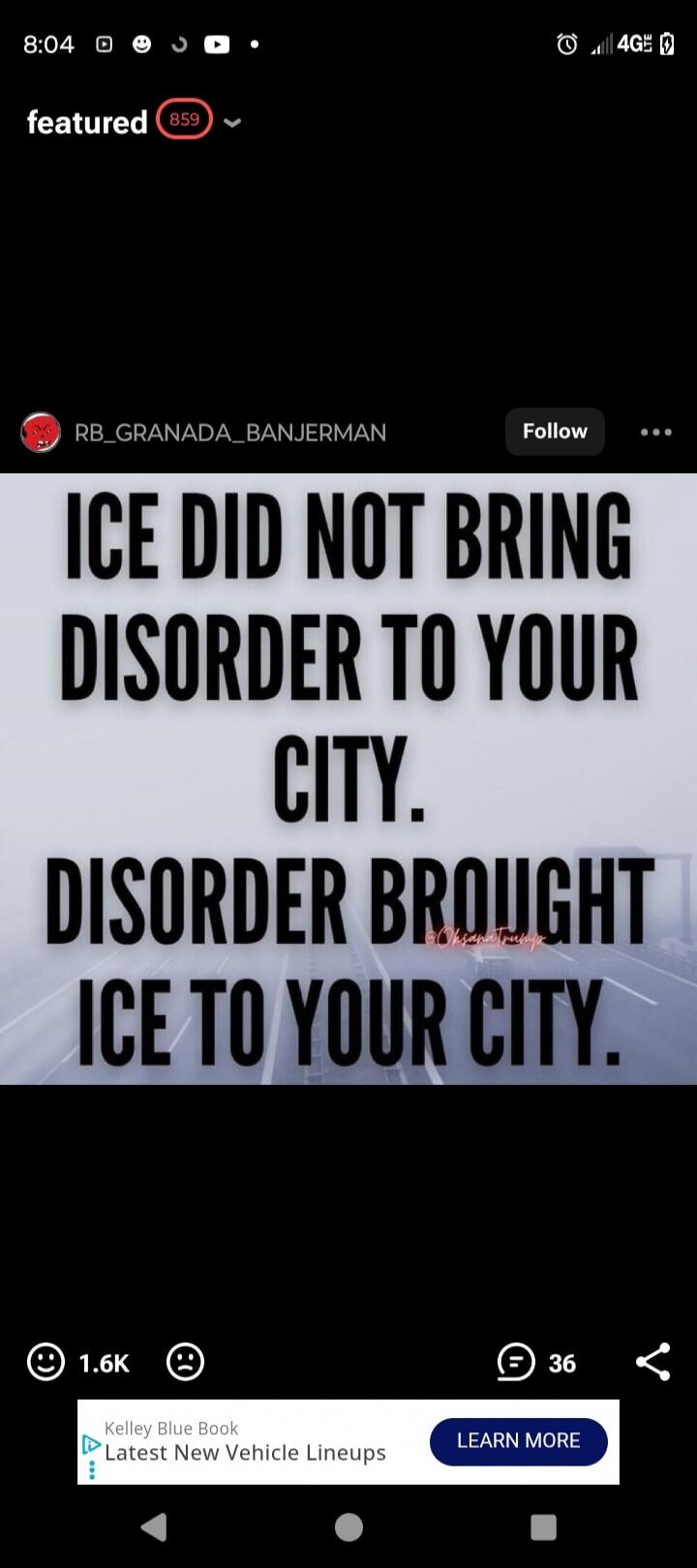The height and width of the screenshot is (1568, 697).
Task: Open post options via the three-dot icon
Action: tap(655, 433)
